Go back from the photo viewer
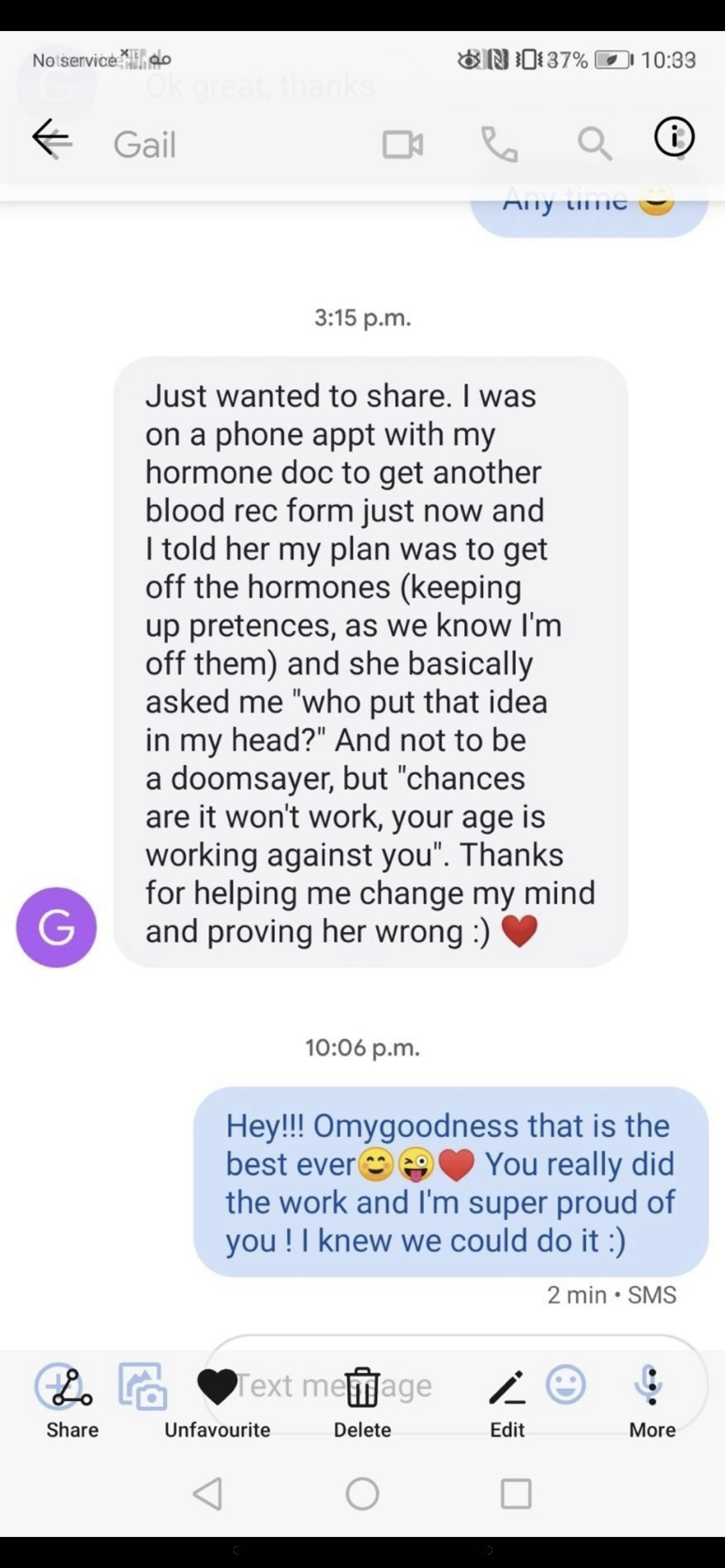 [x=51, y=138]
